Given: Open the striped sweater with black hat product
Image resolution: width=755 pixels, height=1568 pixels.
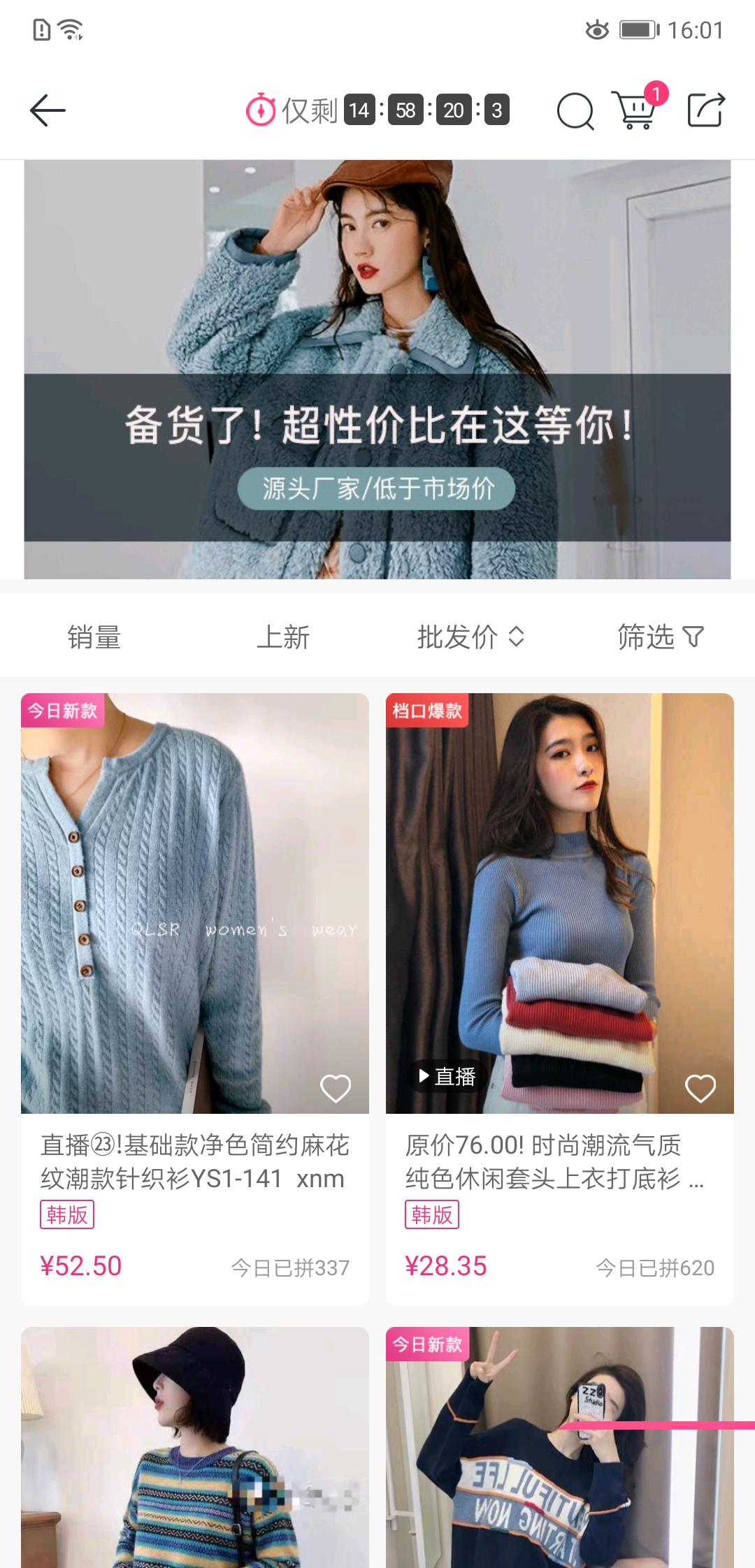Looking at the screenshot, I should pos(195,1447).
